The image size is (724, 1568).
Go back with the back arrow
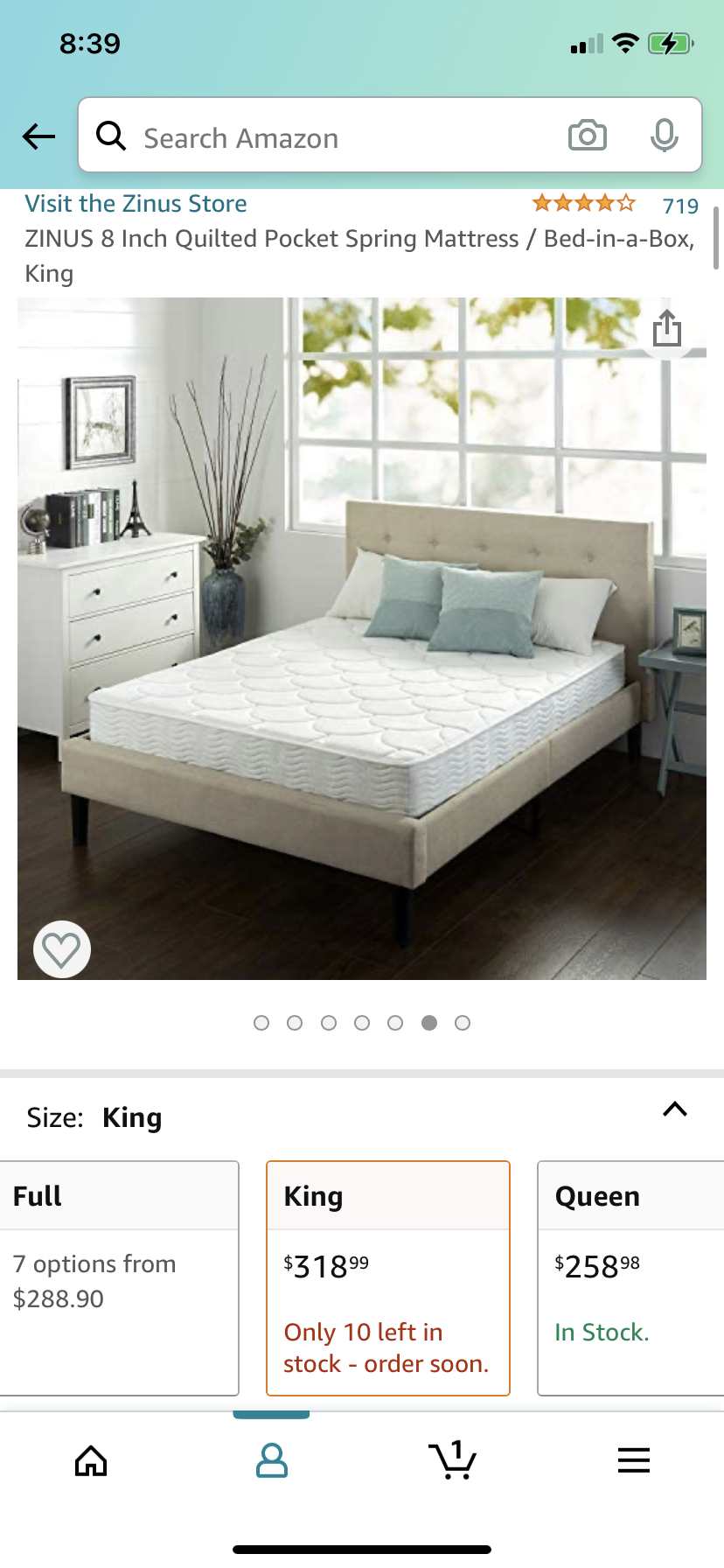38,136
